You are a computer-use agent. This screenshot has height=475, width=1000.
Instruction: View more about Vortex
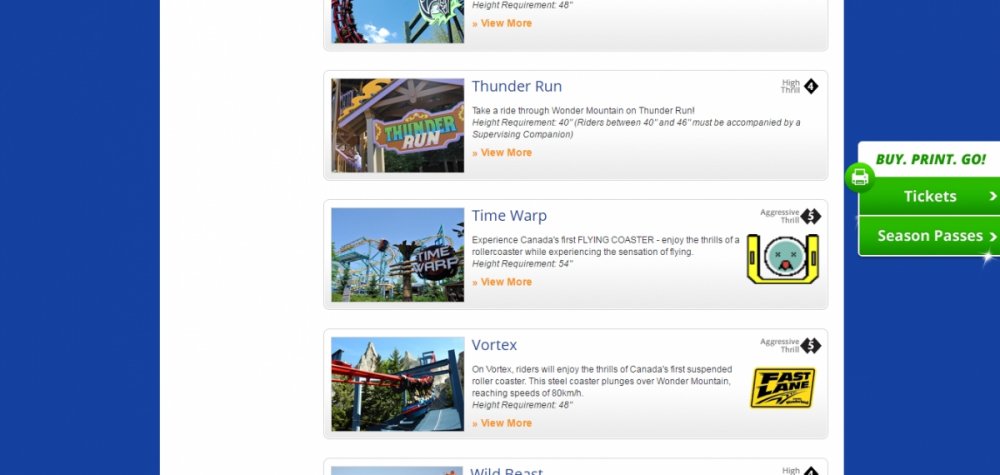pos(503,423)
